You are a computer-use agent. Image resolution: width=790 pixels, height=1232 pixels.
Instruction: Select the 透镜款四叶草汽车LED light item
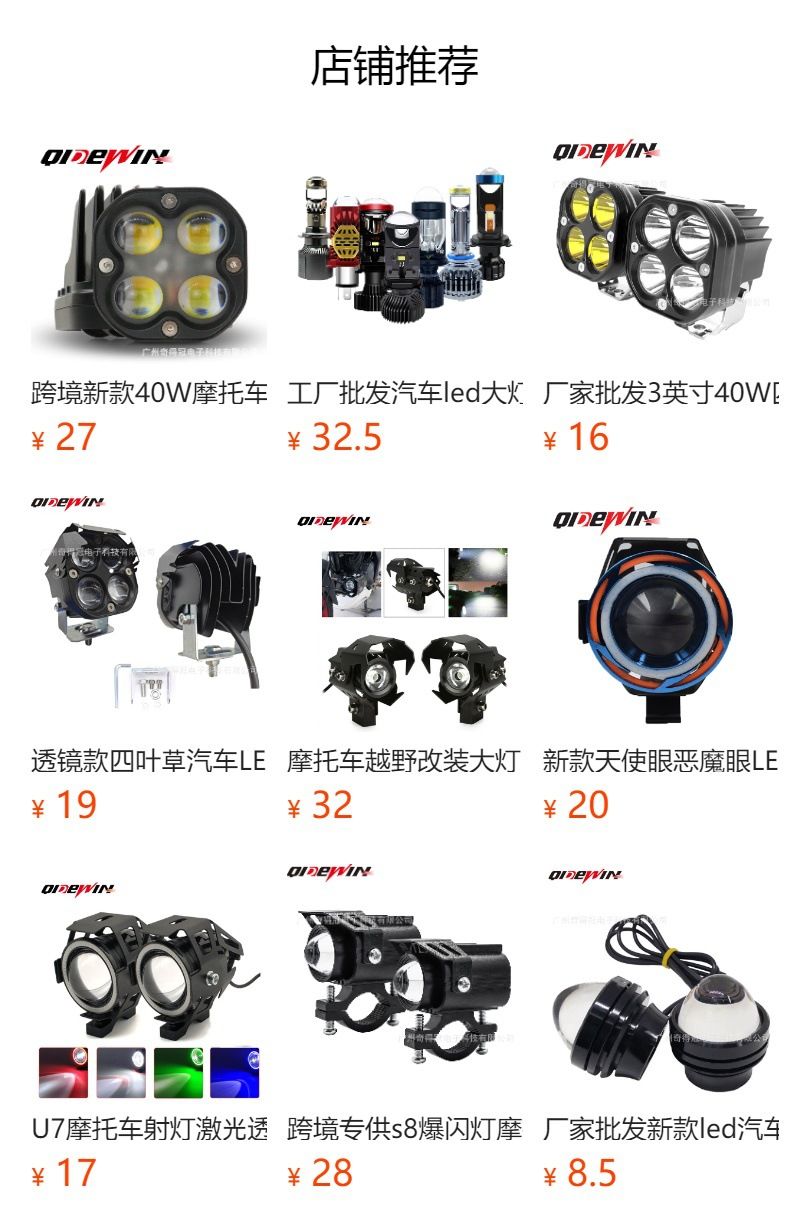point(149,662)
